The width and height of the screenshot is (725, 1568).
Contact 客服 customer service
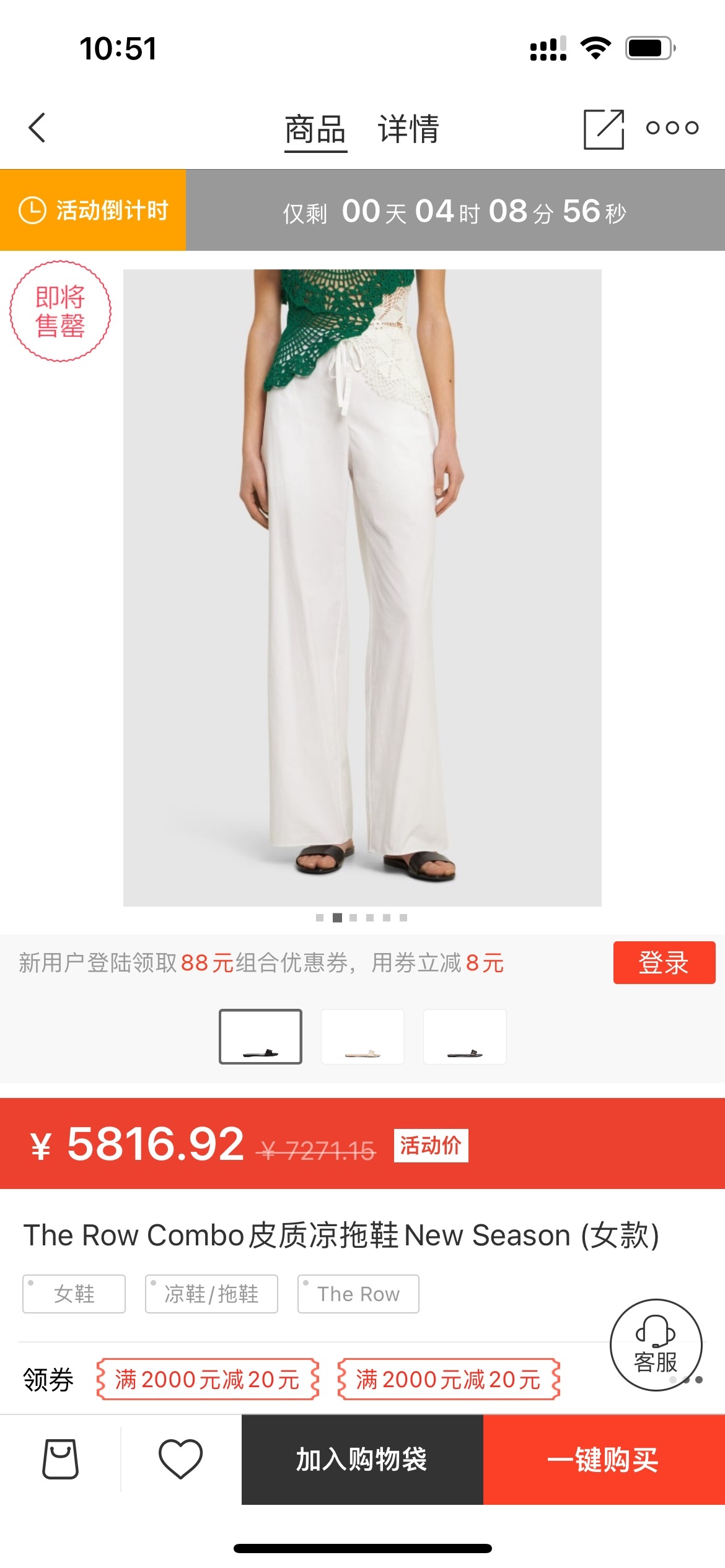click(x=656, y=1344)
